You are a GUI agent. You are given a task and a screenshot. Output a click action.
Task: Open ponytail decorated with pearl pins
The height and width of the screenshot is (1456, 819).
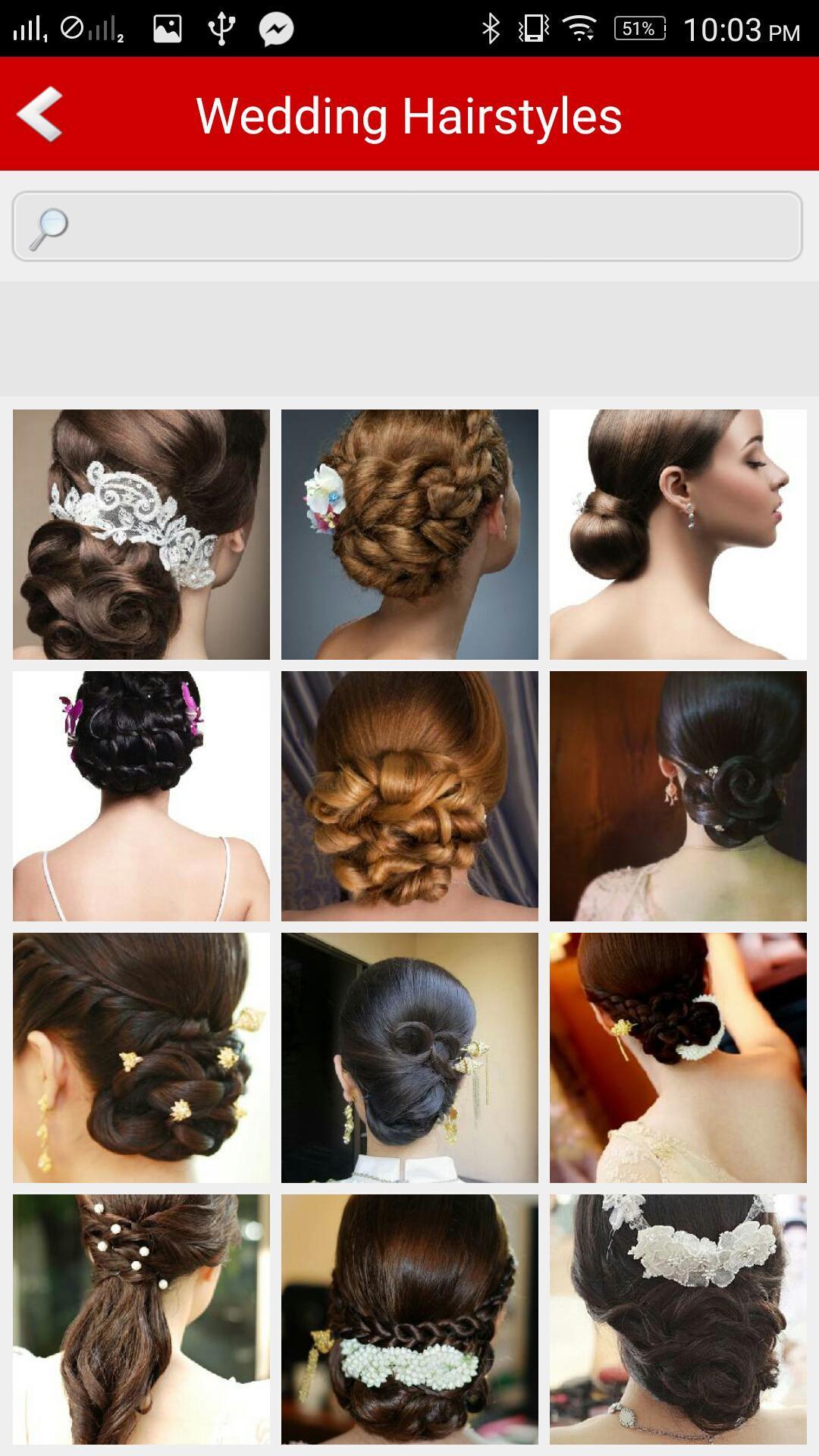141,1319
